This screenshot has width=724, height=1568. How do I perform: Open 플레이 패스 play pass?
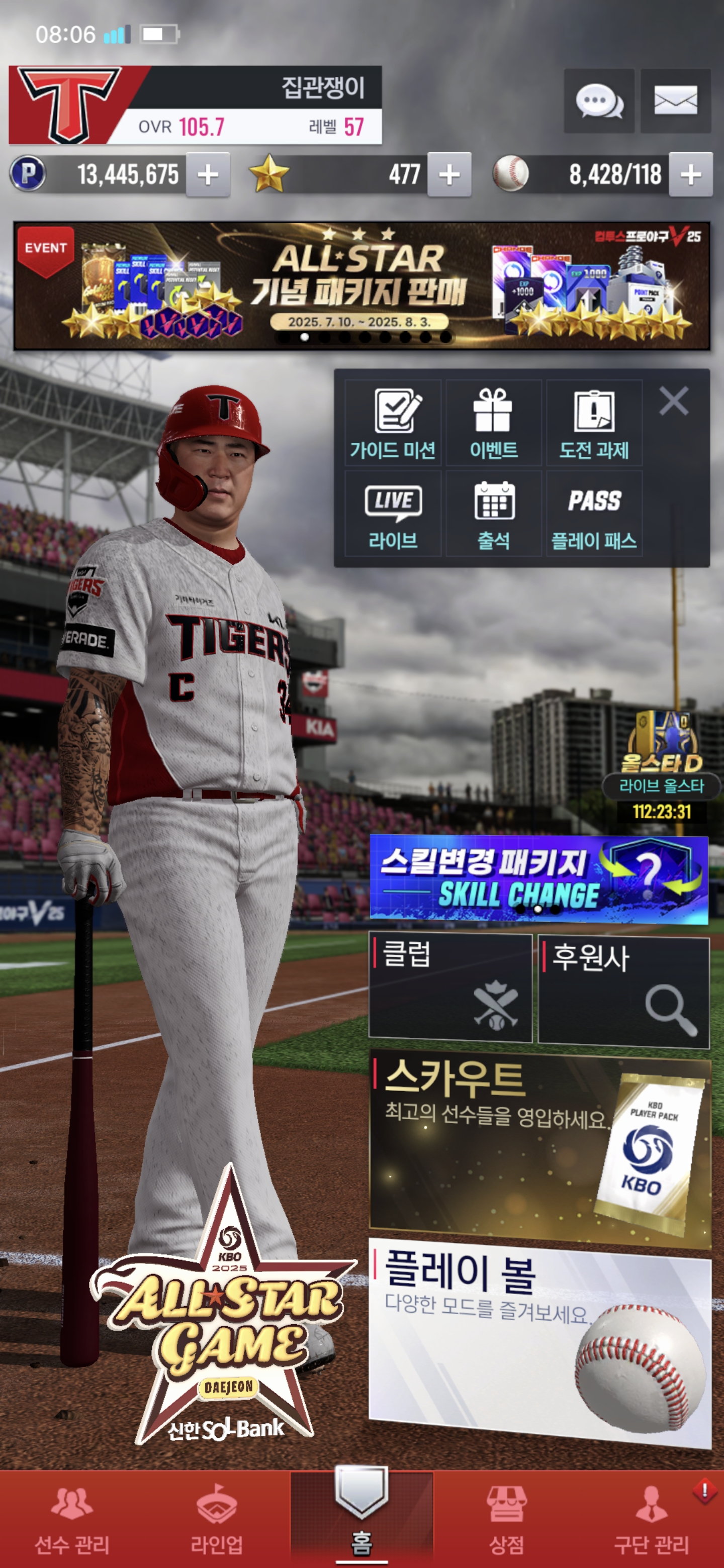click(x=594, y=514)
